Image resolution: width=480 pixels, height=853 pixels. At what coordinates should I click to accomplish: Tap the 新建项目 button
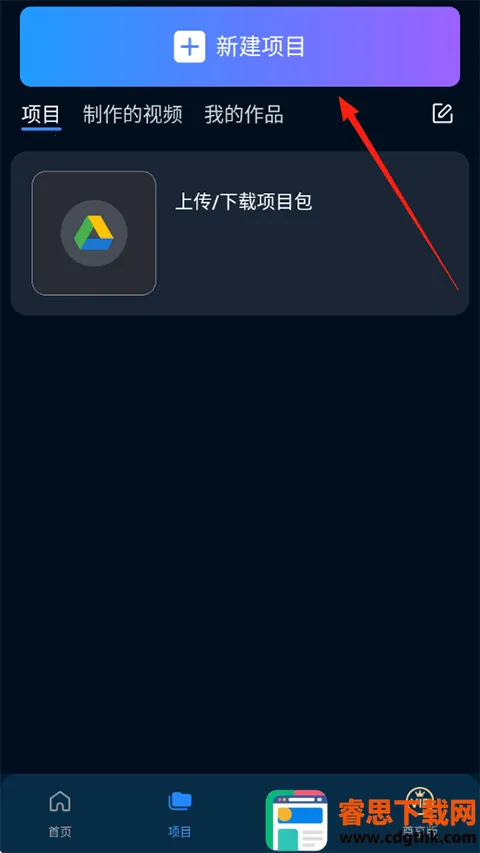[x=240, y=47]
